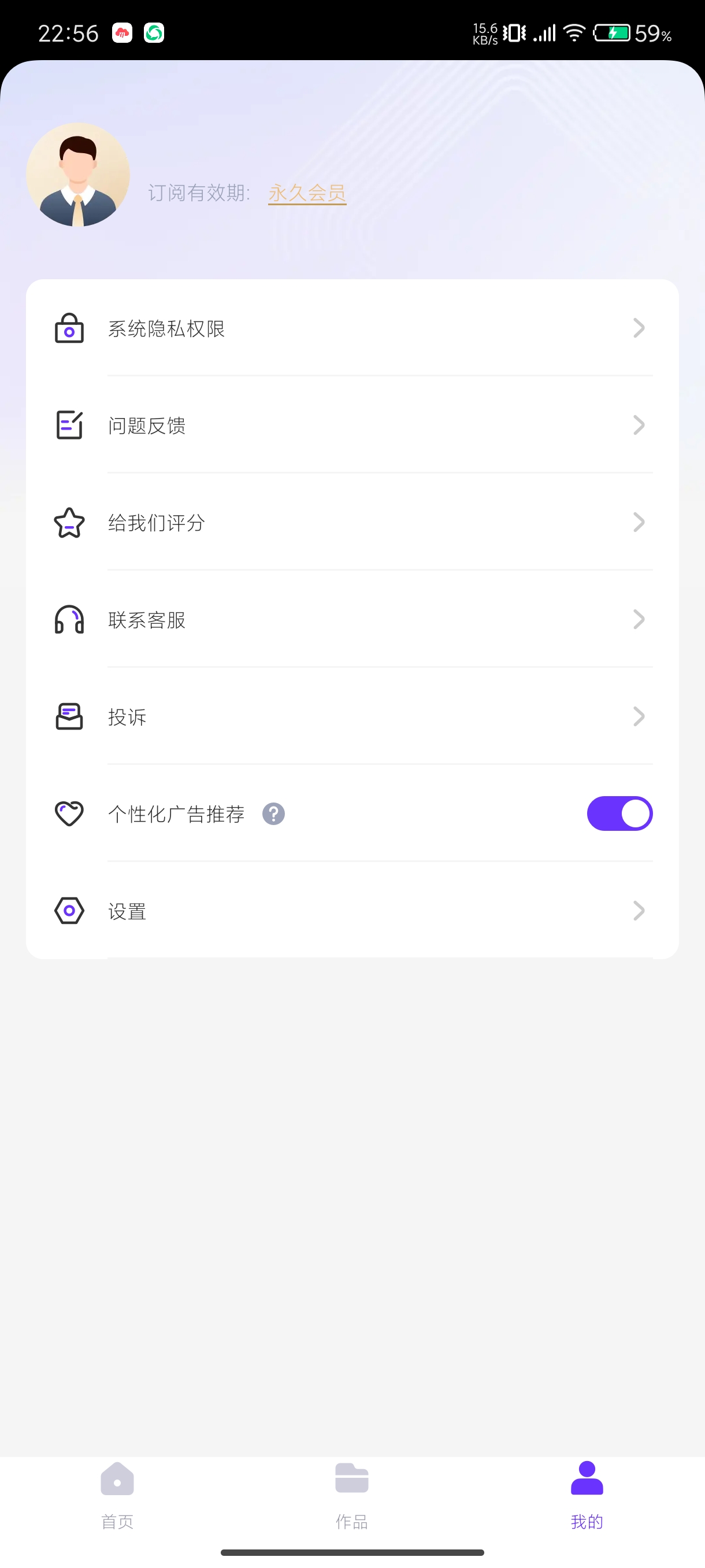Click the inbox icon beside 投诉
This screenshot has height=1568, width=705.
69,716
